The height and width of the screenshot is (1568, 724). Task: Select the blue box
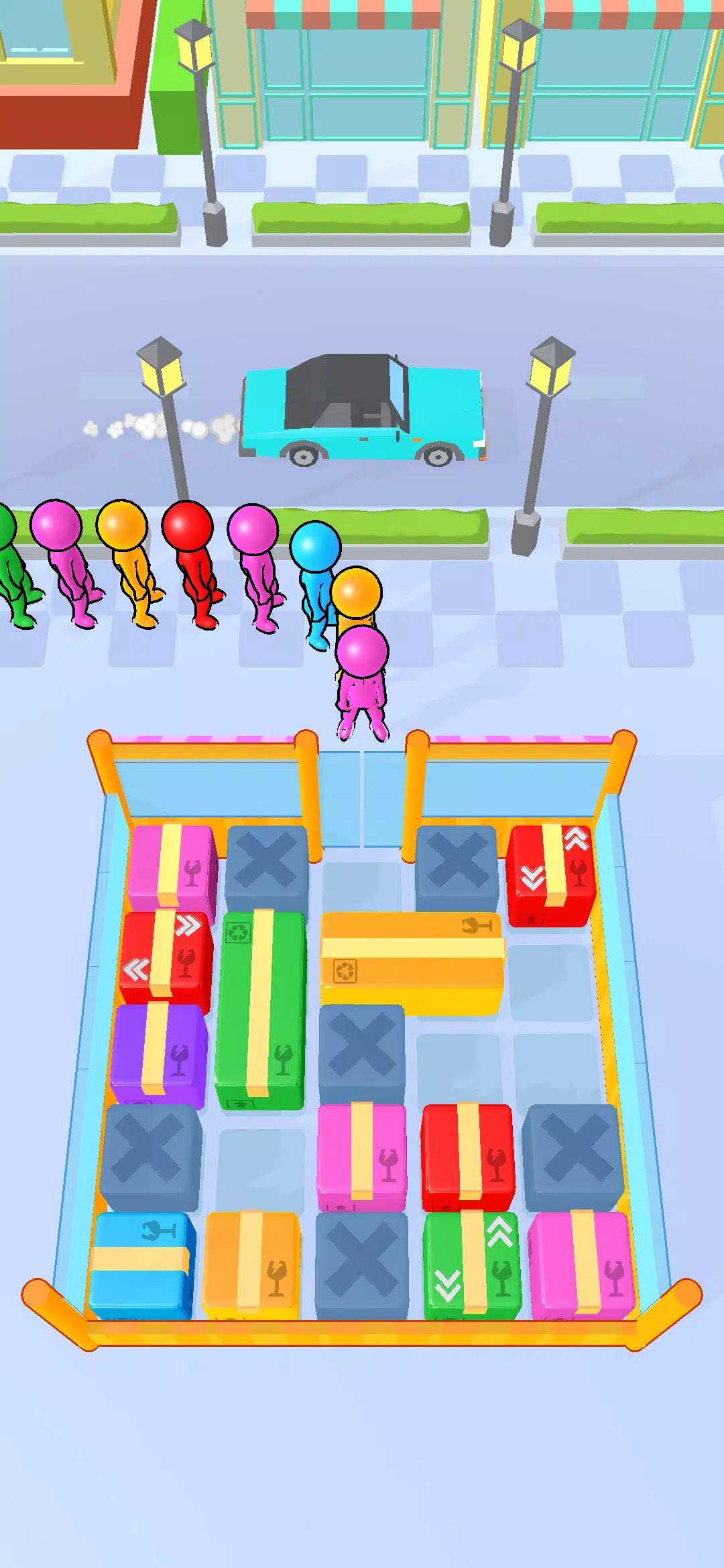click(141, 1264)
